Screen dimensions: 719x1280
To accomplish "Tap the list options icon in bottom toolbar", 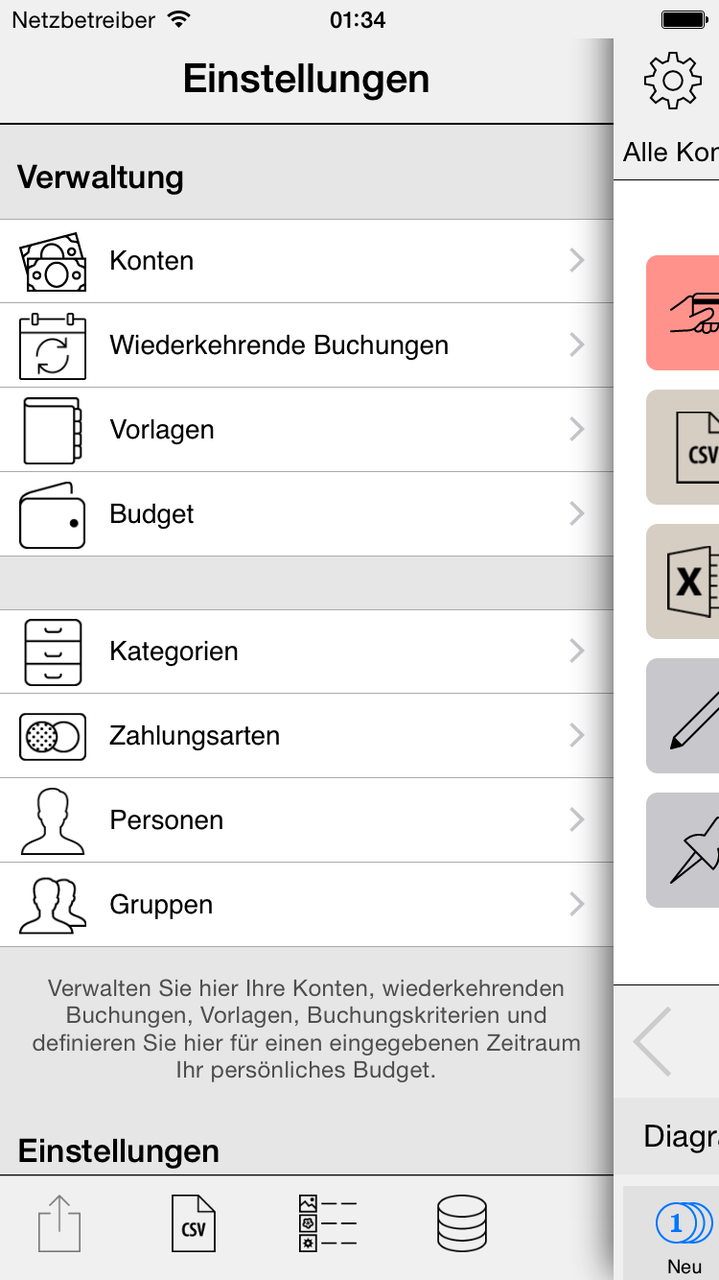I will 327,1223.
